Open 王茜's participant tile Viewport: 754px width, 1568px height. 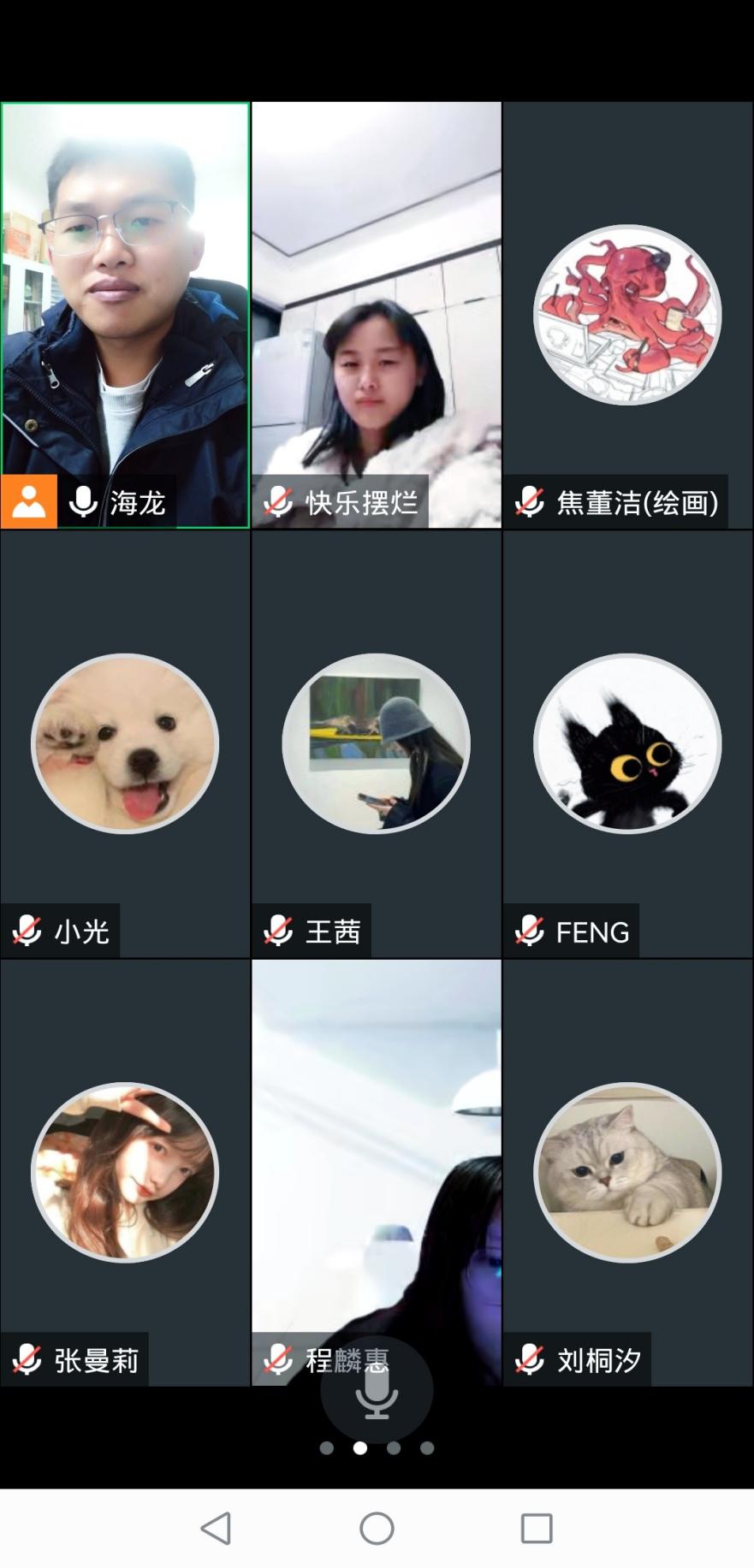coord(377,743)
